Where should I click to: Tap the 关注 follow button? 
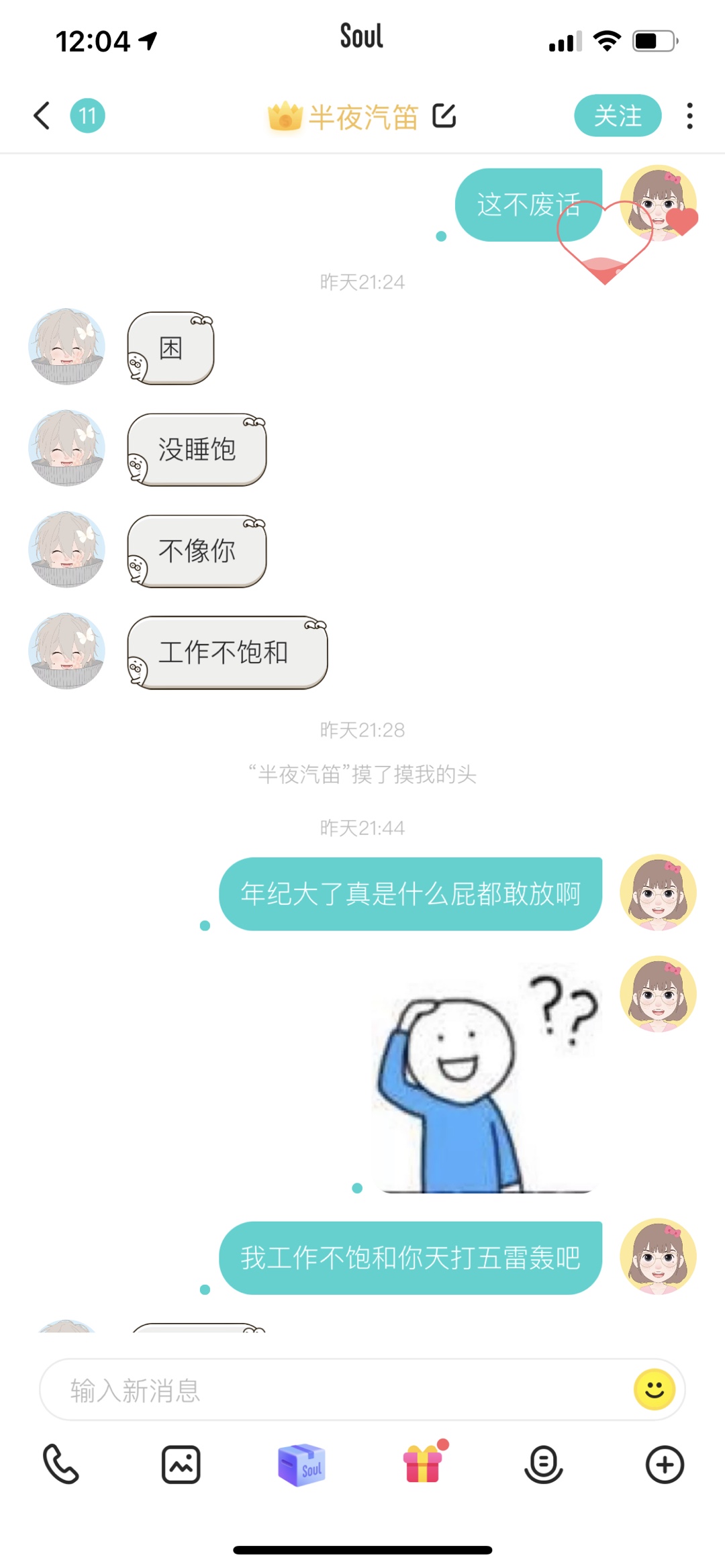pos(617,115)
